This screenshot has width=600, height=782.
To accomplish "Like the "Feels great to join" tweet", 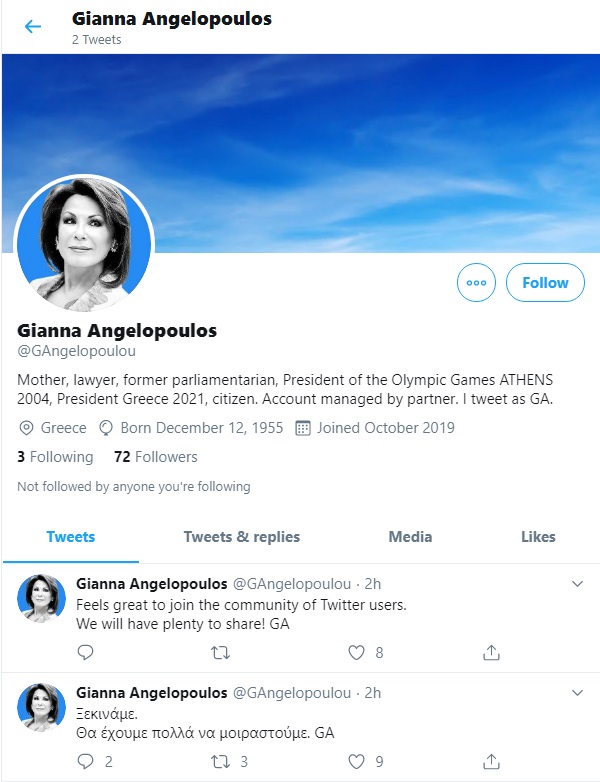I will 357,653.
